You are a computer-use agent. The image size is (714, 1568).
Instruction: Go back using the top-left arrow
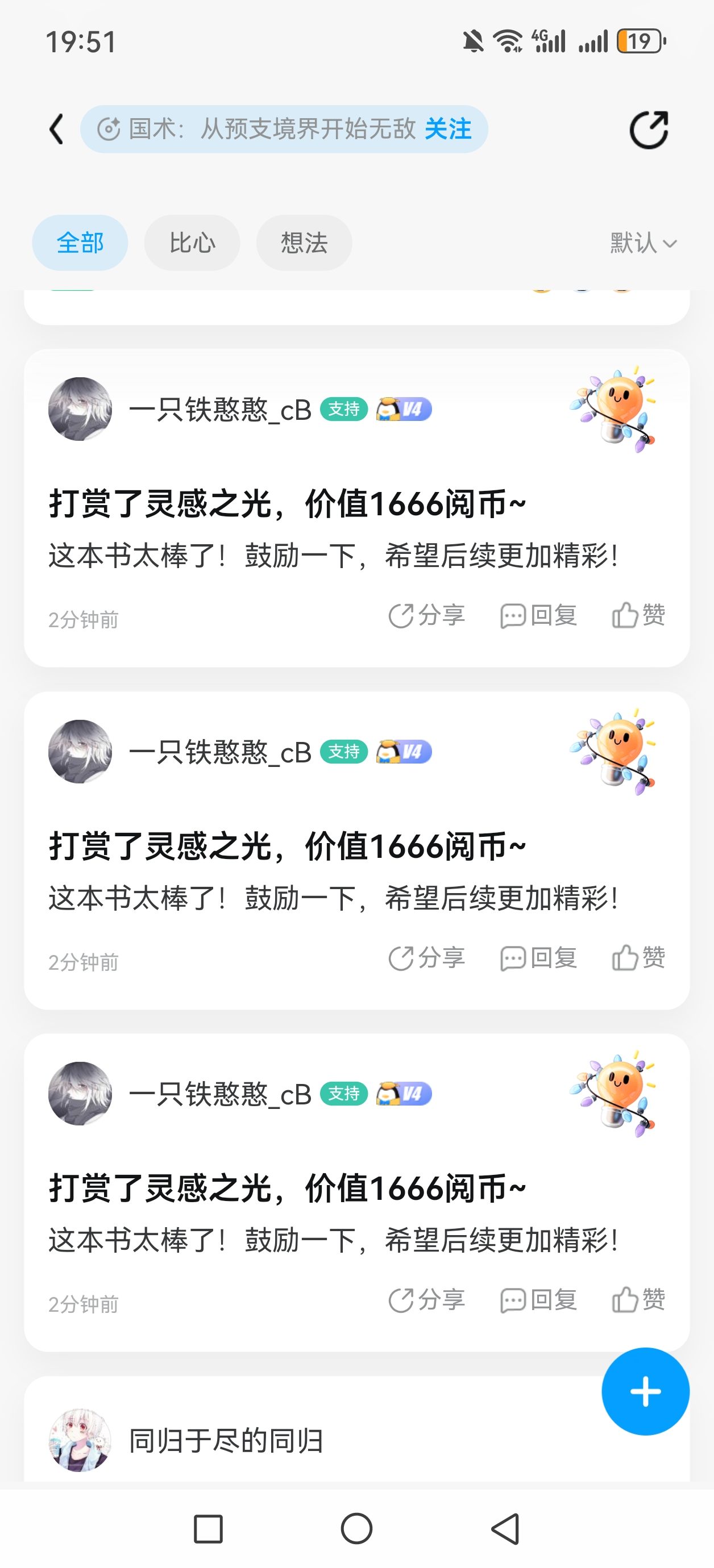(57, 129)
